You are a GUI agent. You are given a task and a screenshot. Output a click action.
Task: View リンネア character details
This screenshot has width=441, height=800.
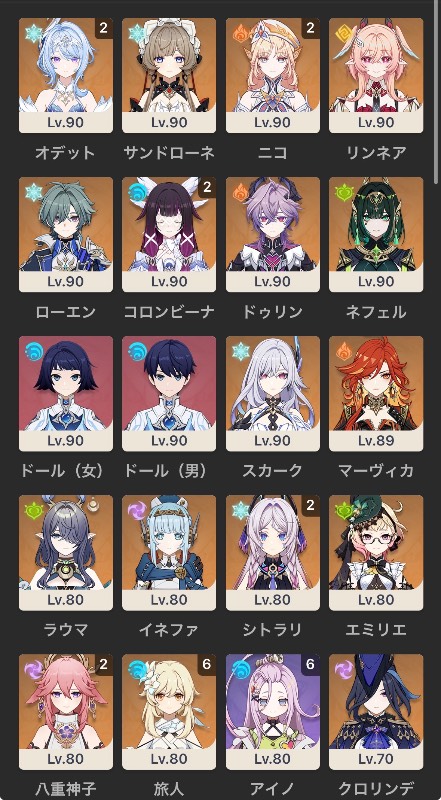376,76
